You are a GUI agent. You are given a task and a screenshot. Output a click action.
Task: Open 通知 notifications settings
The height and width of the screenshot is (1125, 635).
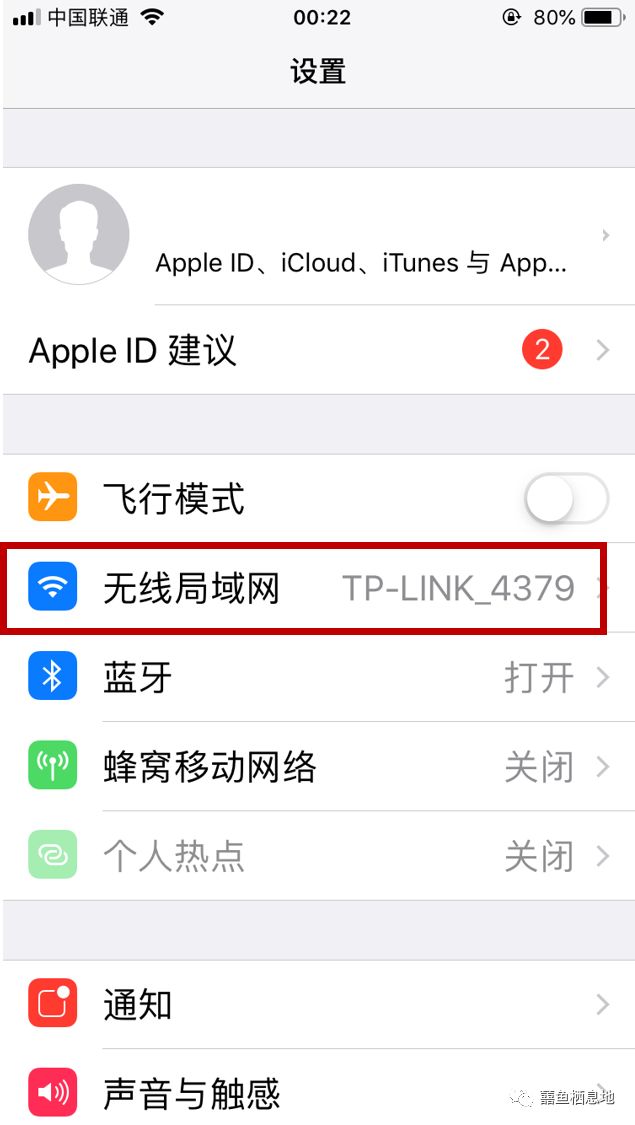(x=317, y=1004)
